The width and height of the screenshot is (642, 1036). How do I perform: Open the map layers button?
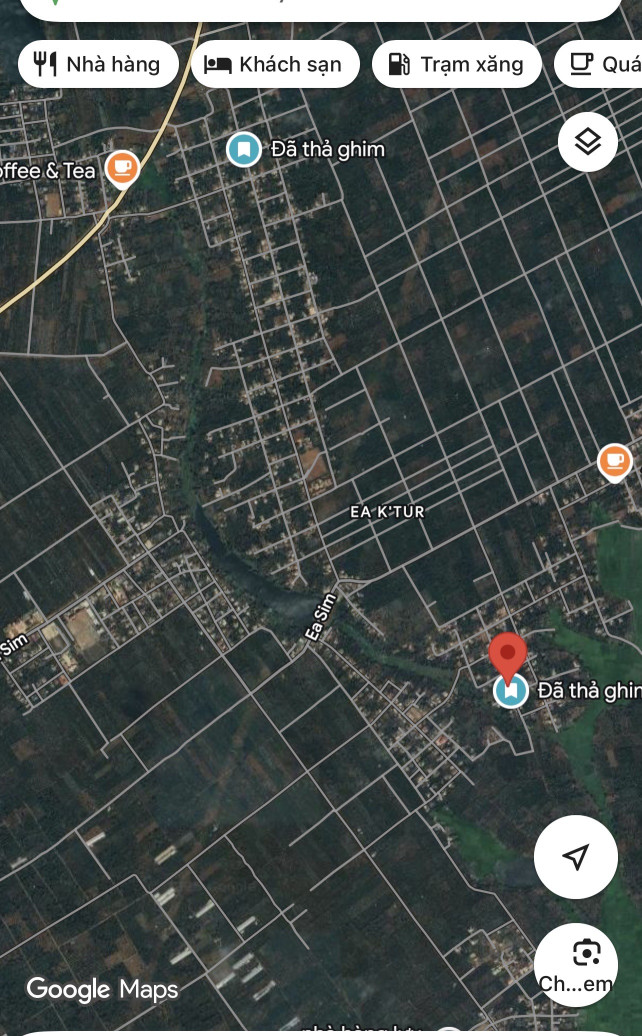587,143
